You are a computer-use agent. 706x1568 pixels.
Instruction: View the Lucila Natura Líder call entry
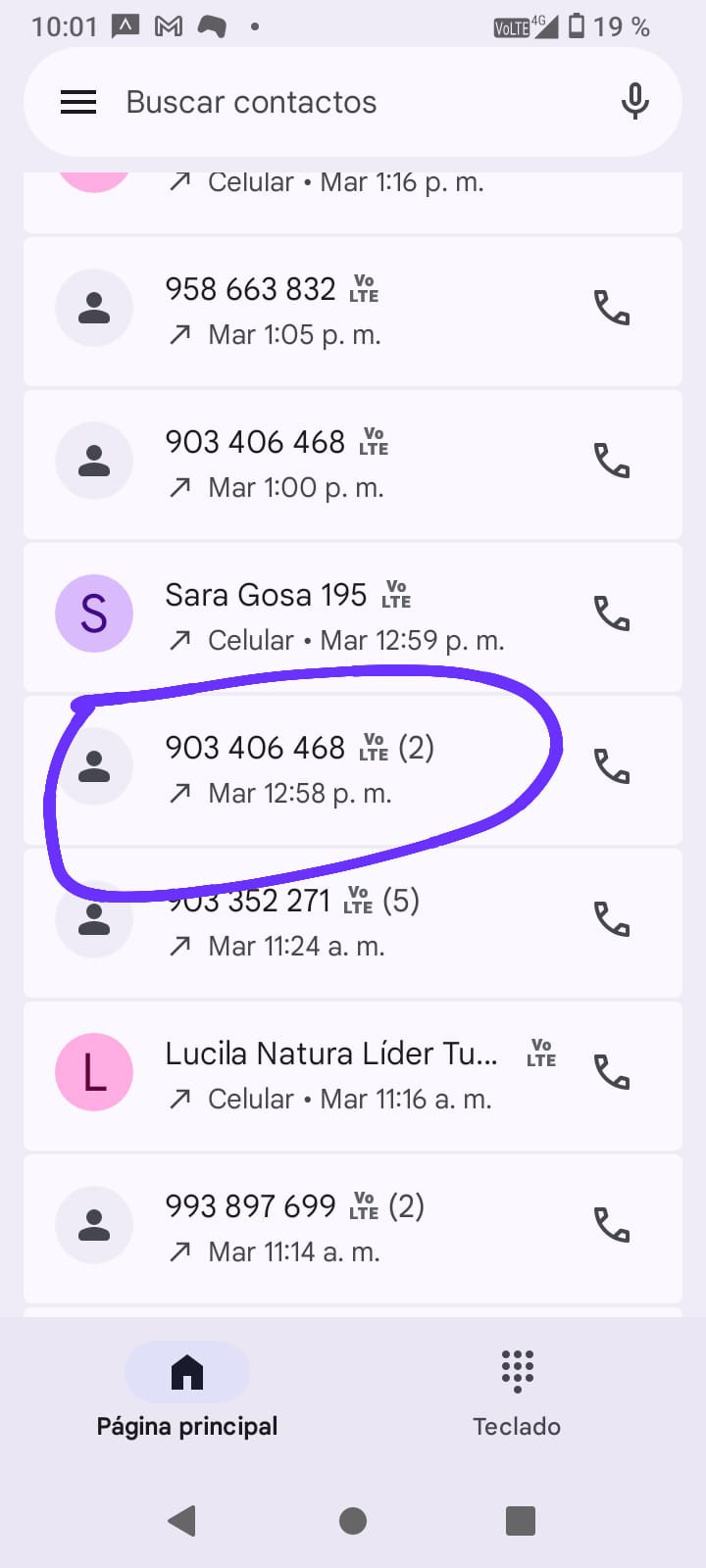click(x=324, y=1074)
